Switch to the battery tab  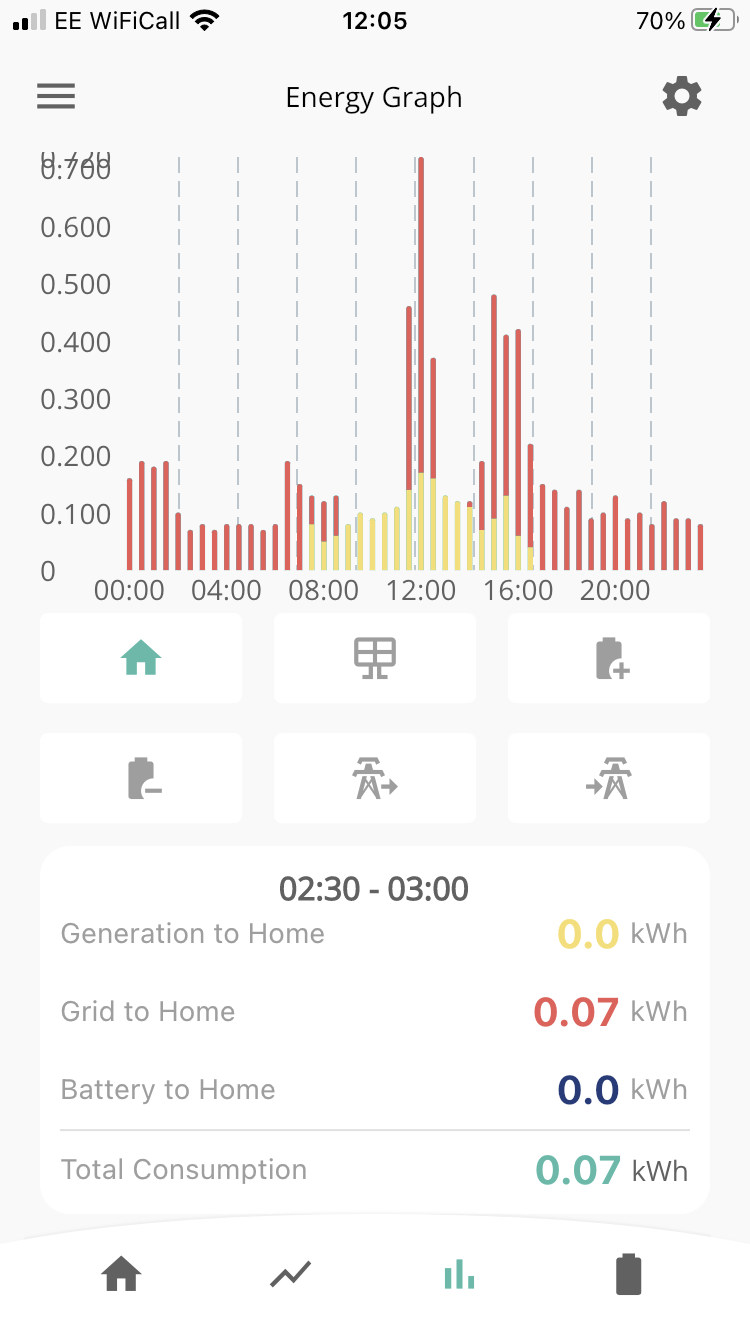(628, 1275)
